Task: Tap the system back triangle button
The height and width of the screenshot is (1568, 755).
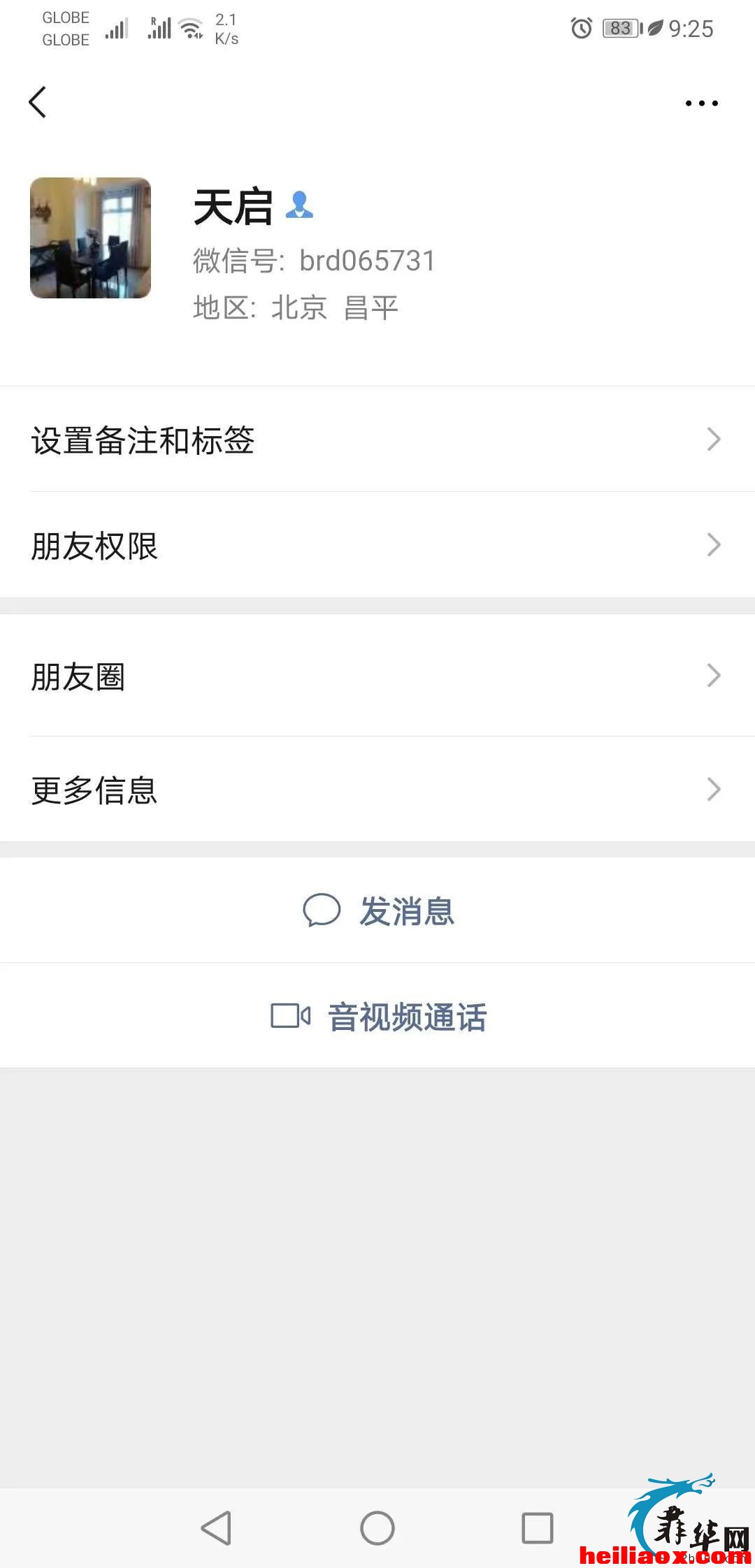Action: pos(216,1528)
